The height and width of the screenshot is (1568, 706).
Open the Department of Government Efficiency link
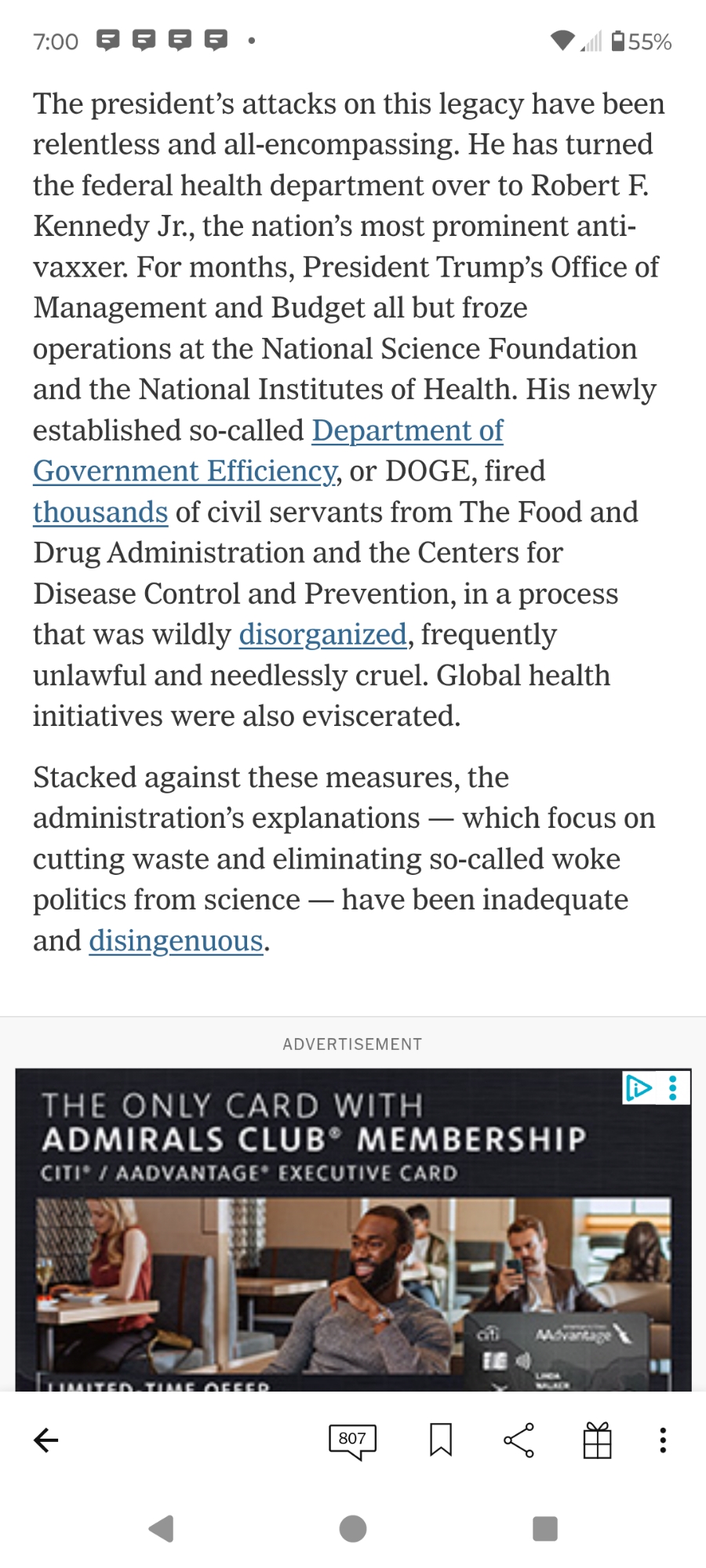click(407, 430)
